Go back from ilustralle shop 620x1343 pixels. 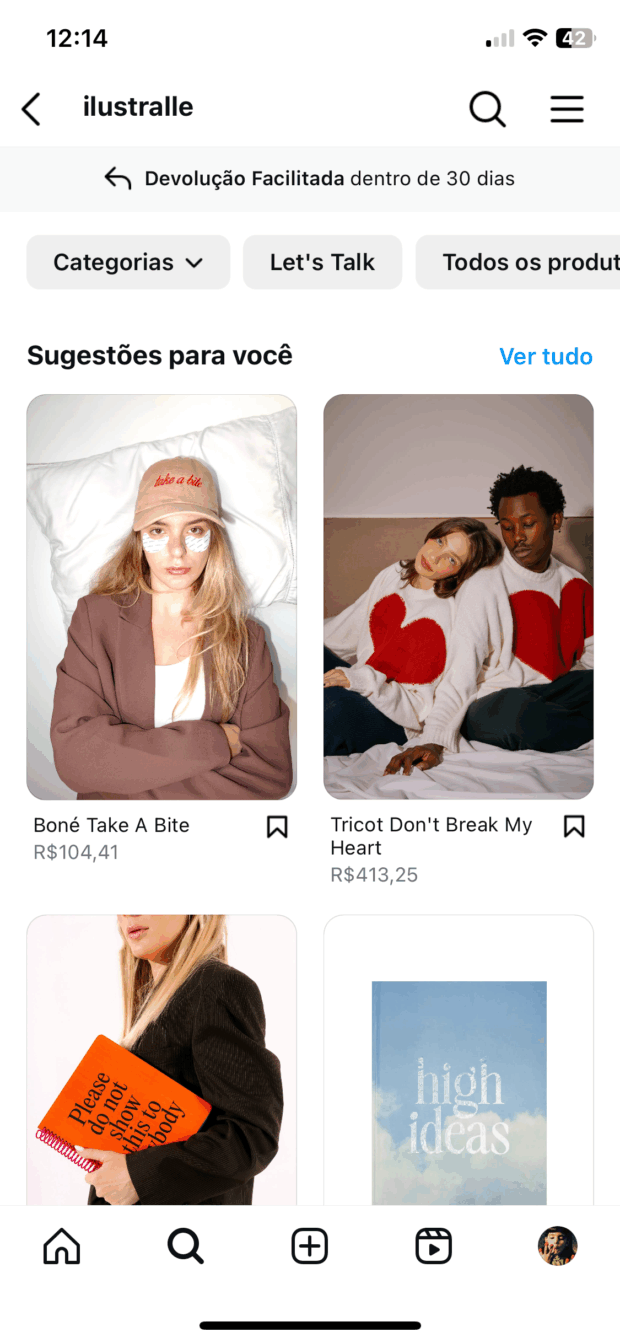(32, 108)
